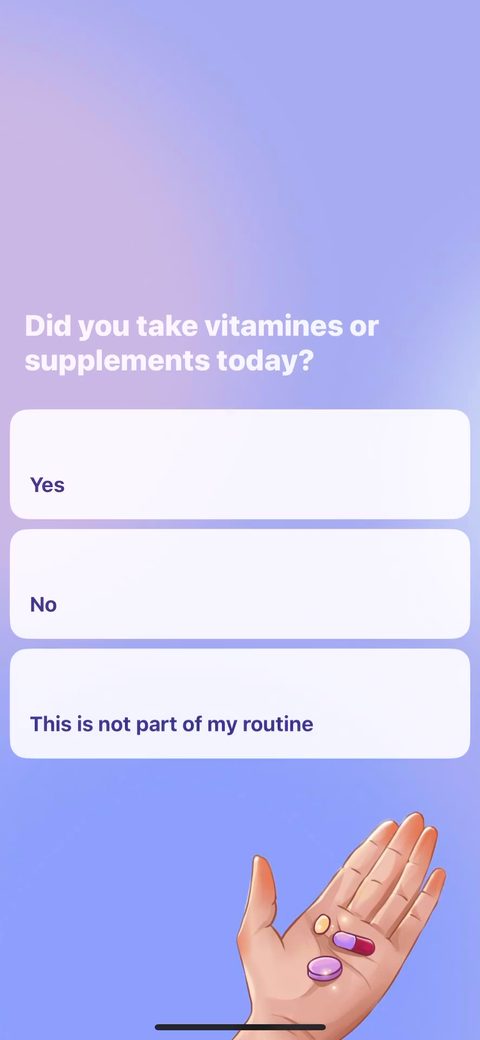Screen dimensions: 480x1040
Task: Select the No answer option
Action: click(x=240, y=584)
